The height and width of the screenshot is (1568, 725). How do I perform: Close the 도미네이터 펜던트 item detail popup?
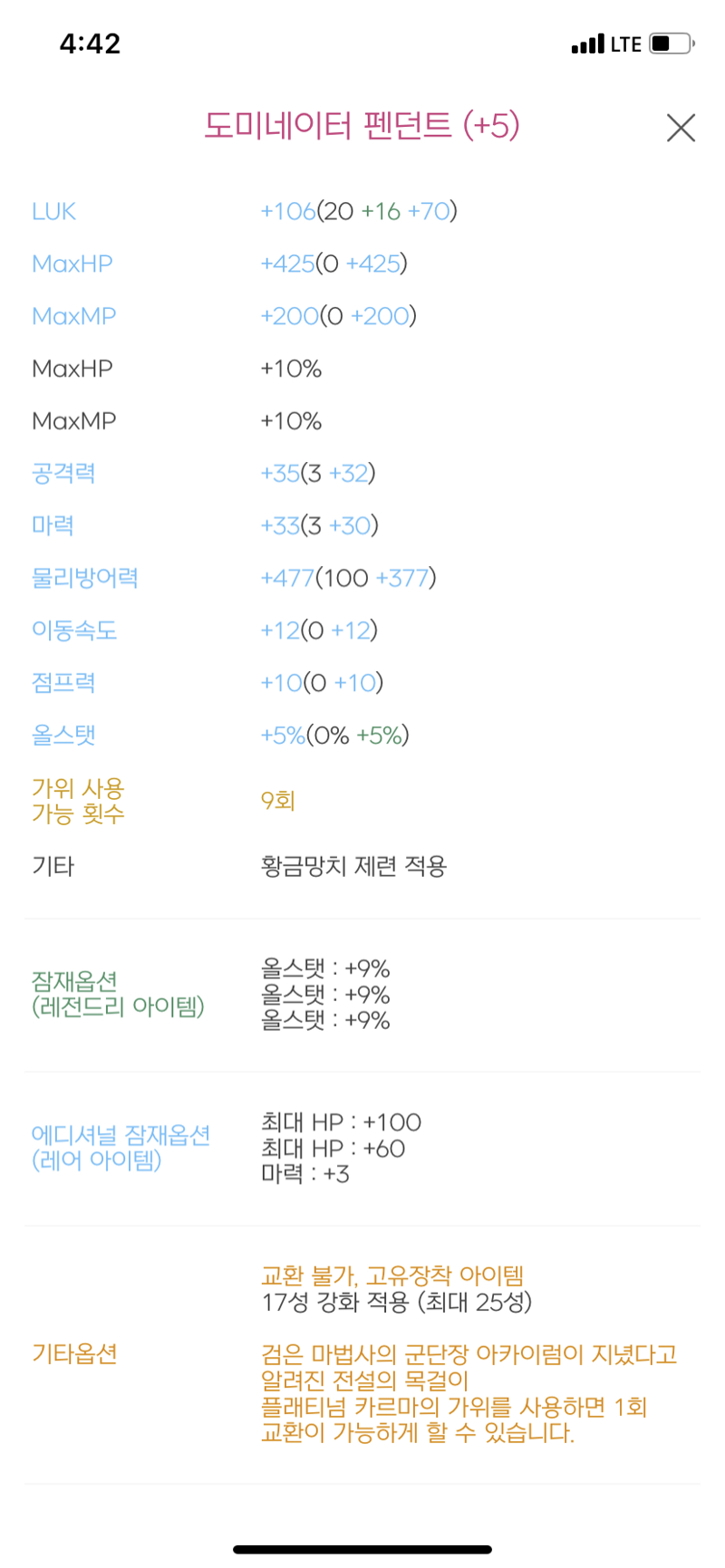coord(681,128)
